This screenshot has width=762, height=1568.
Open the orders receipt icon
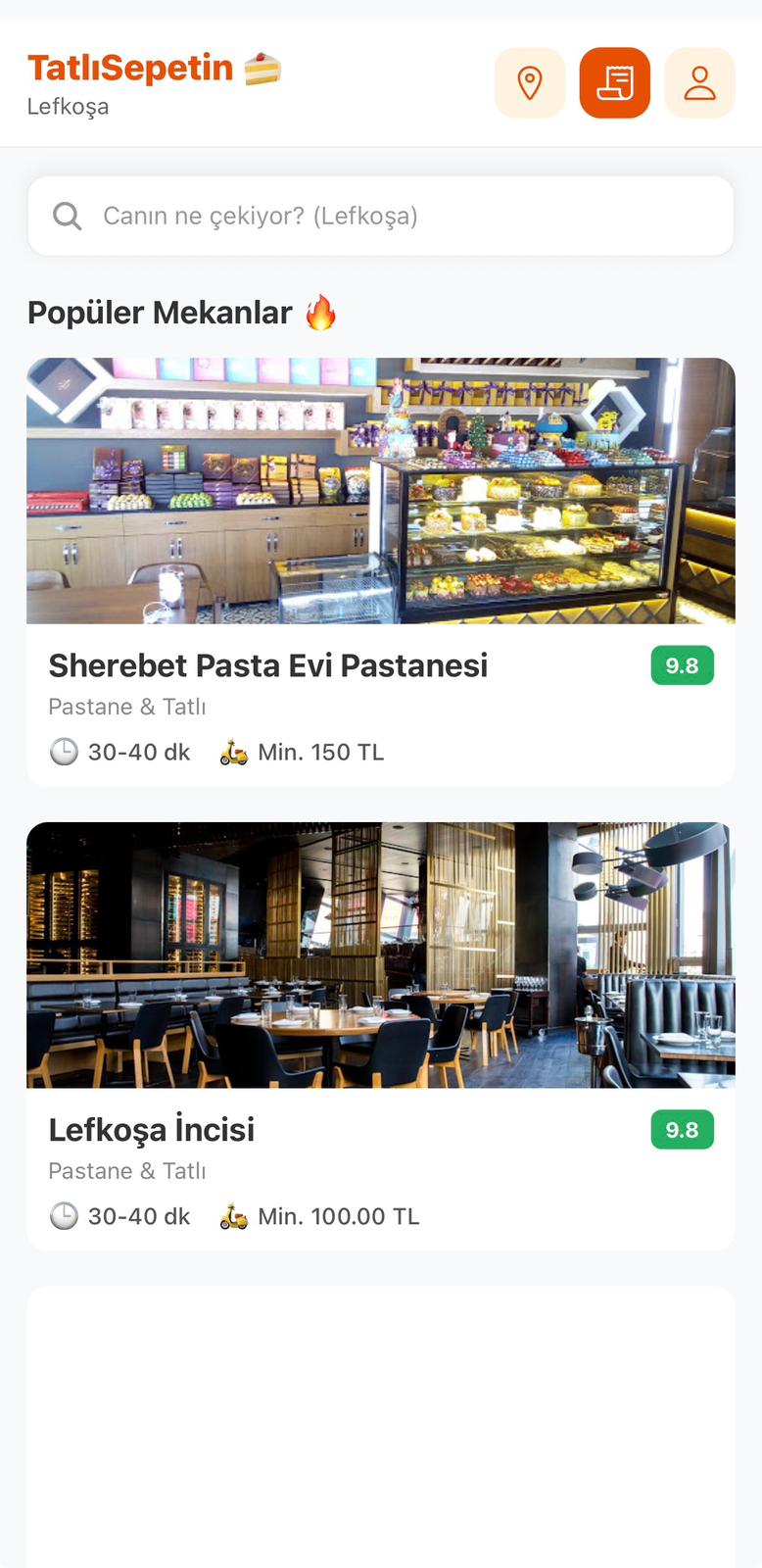coord(615,83)
